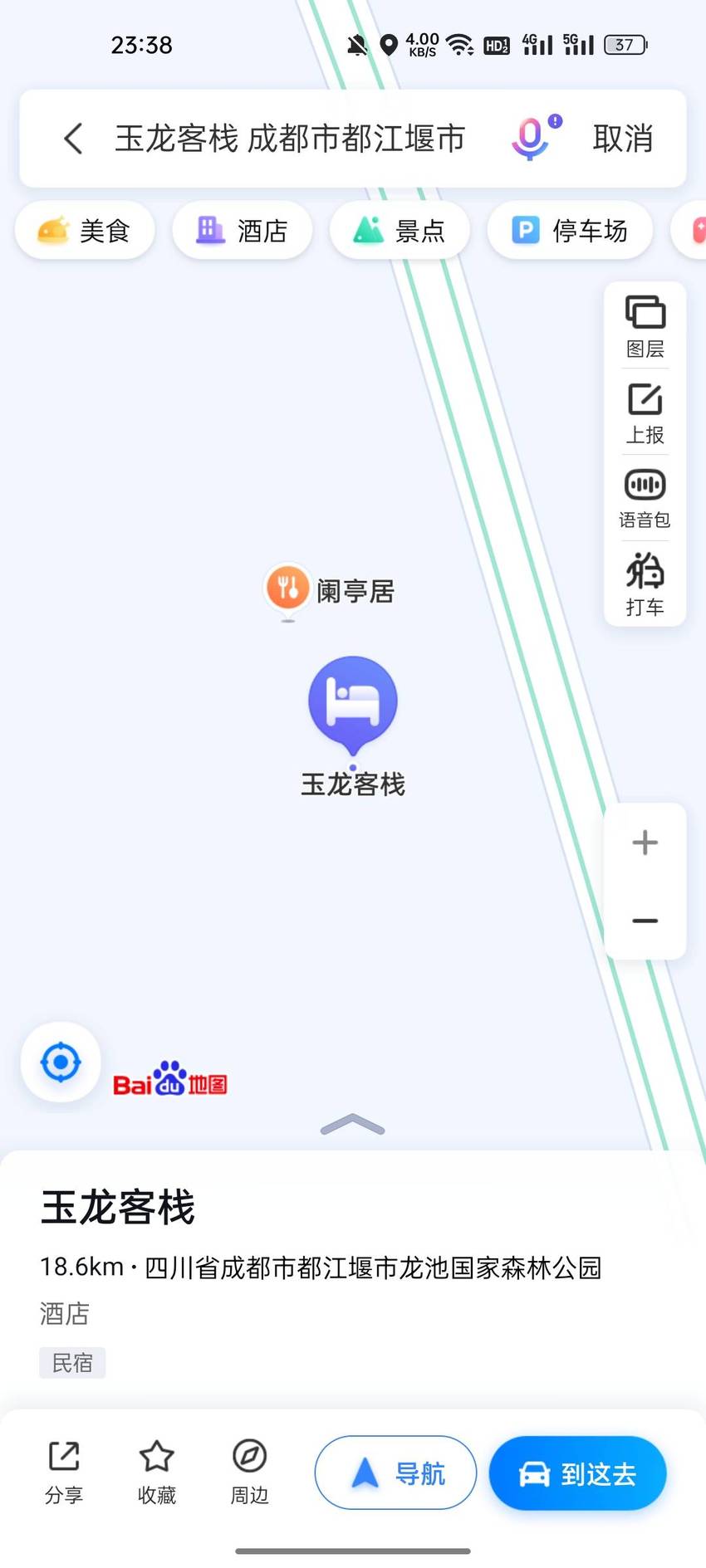Select the 酒店 chip
This screenshot has width=706, height=1568.
tap(243, 230)
